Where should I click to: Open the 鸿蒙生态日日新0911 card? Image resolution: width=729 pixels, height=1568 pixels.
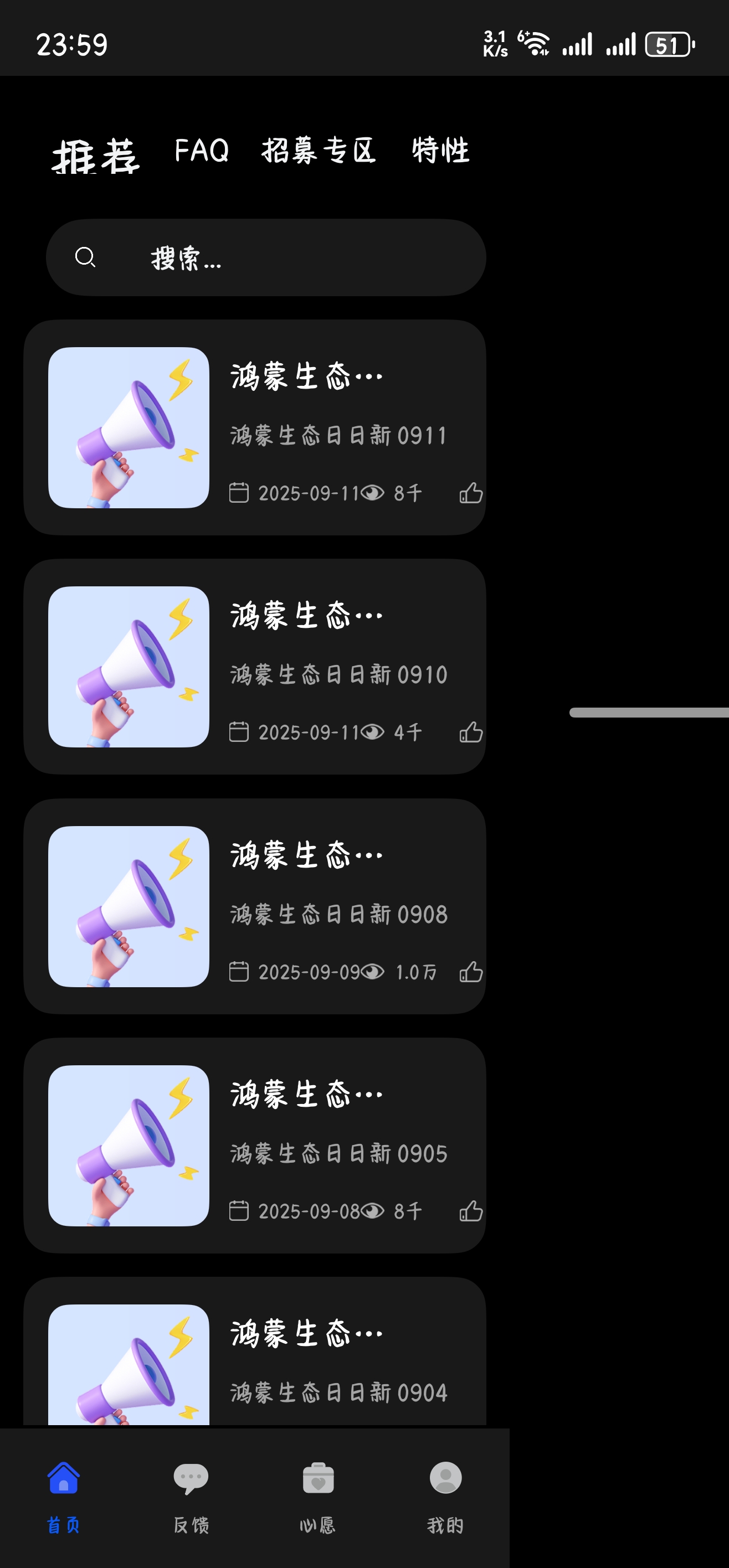click(x=255, y=427)
